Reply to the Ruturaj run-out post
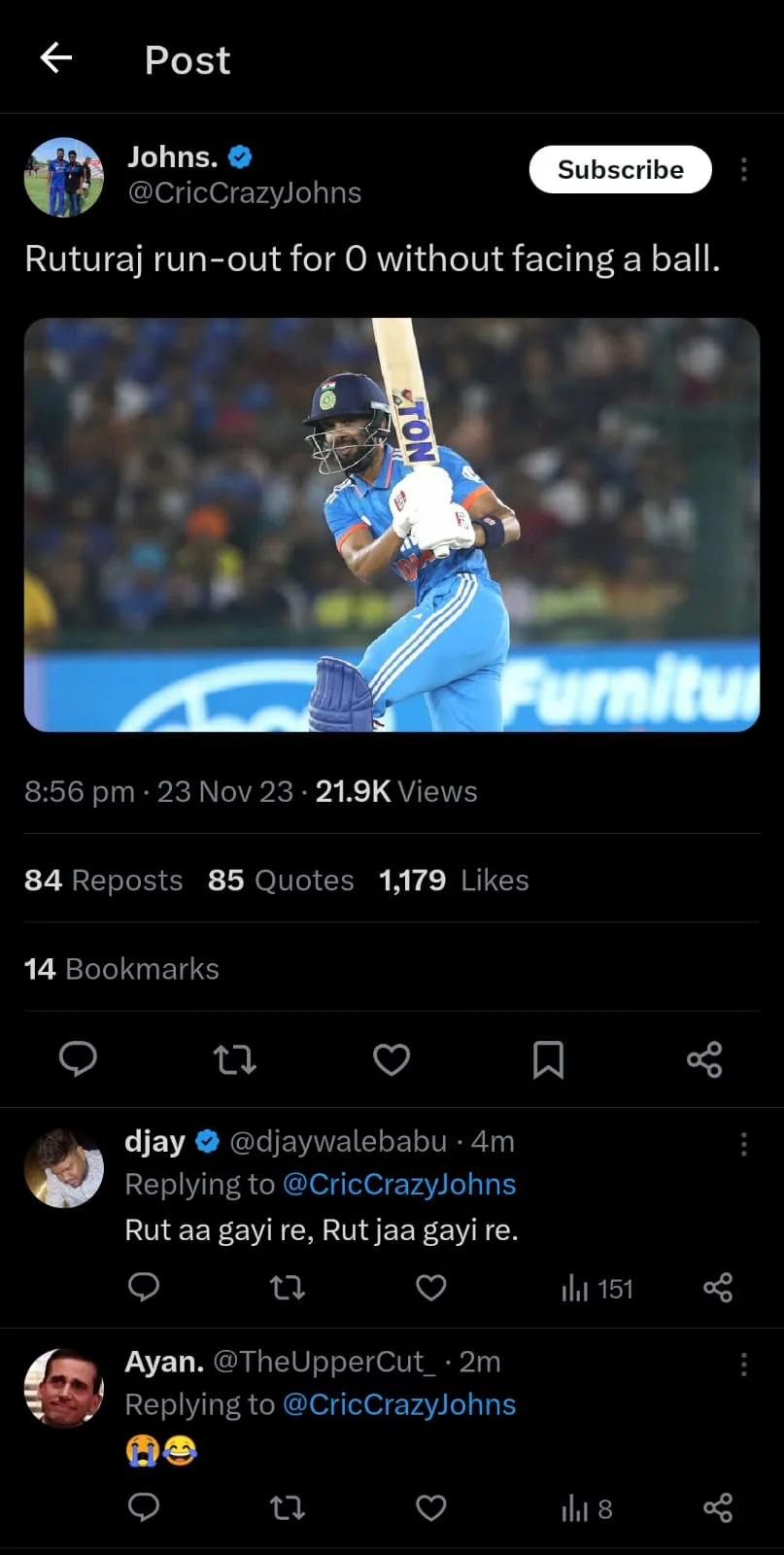The width and height of the screenshot is (784, 1555). point(78,1058)
